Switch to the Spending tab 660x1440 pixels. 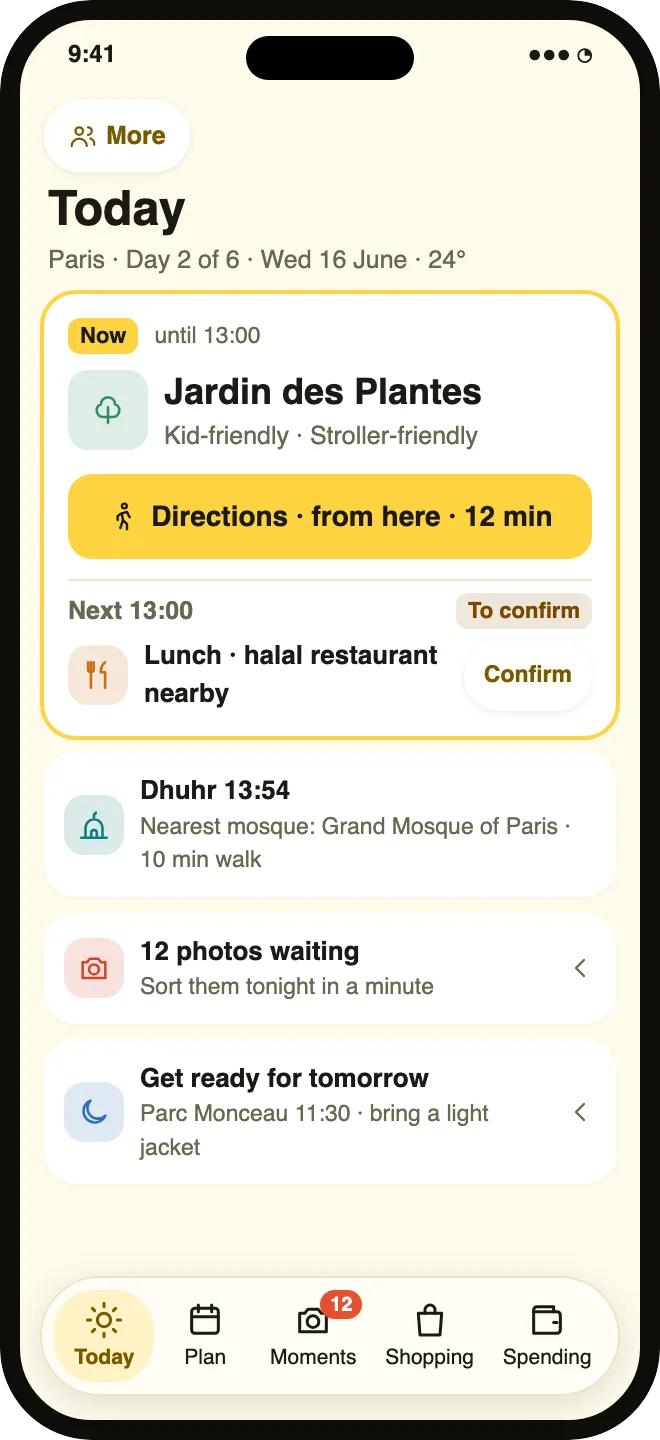click(x=547, y=1336)
